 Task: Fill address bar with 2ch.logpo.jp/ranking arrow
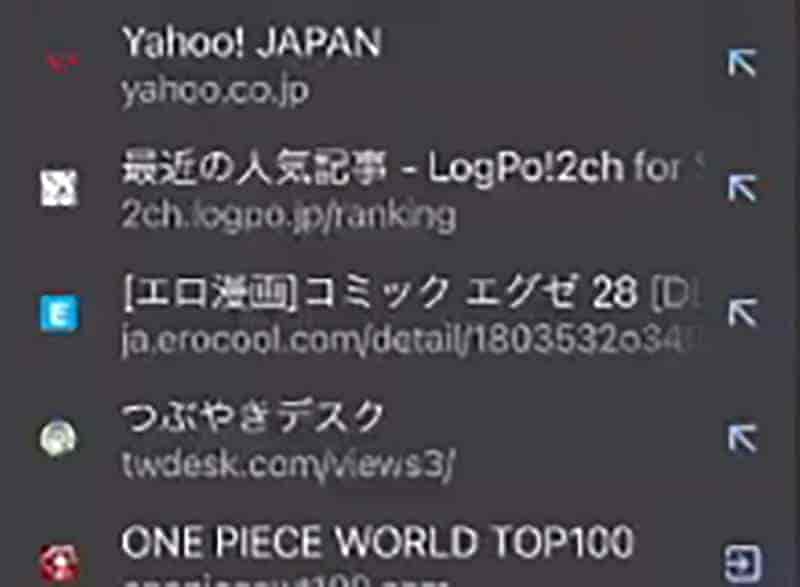tap(741, 187)
